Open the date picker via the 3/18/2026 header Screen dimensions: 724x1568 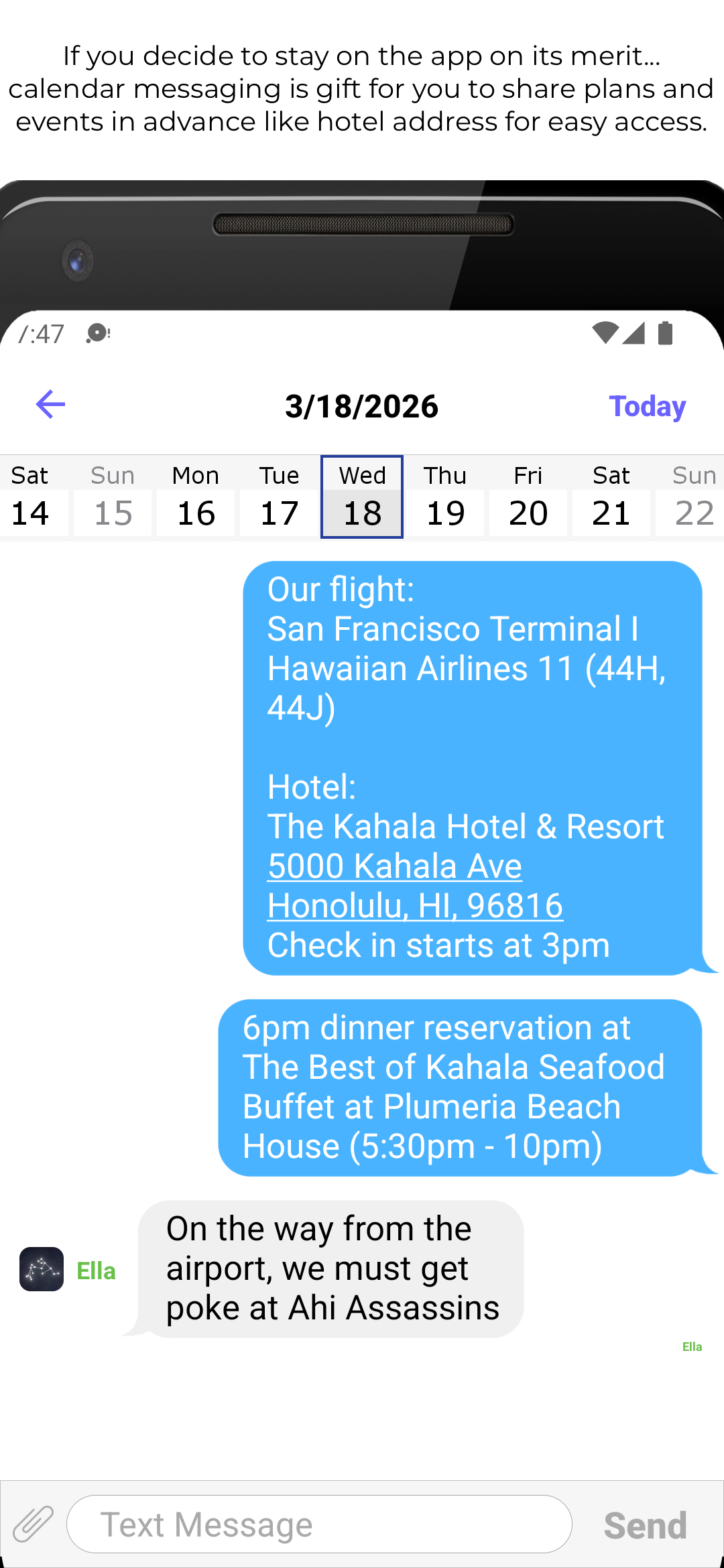pos(361,405)
